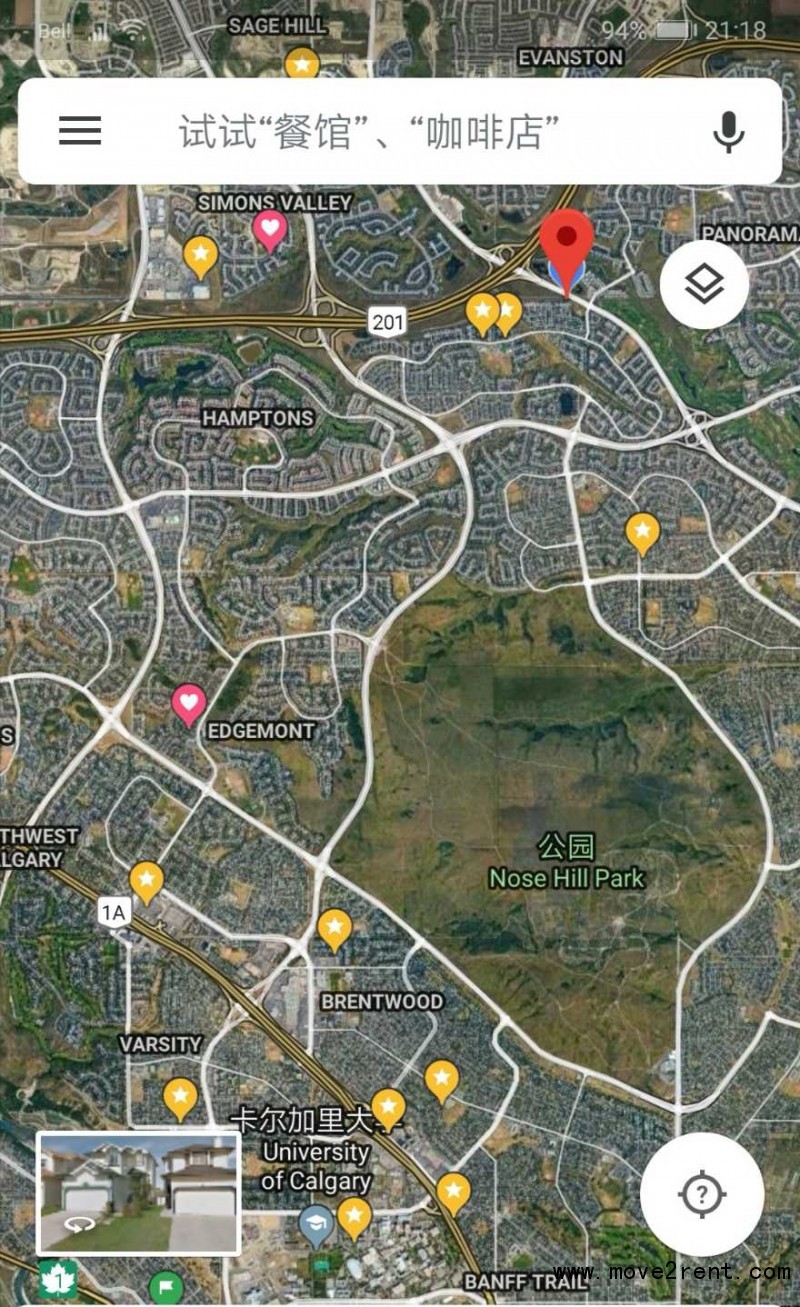Start voice search with microphone
Image resolution: width=800 pixels, height=1307 pixels.
point(729,131)
